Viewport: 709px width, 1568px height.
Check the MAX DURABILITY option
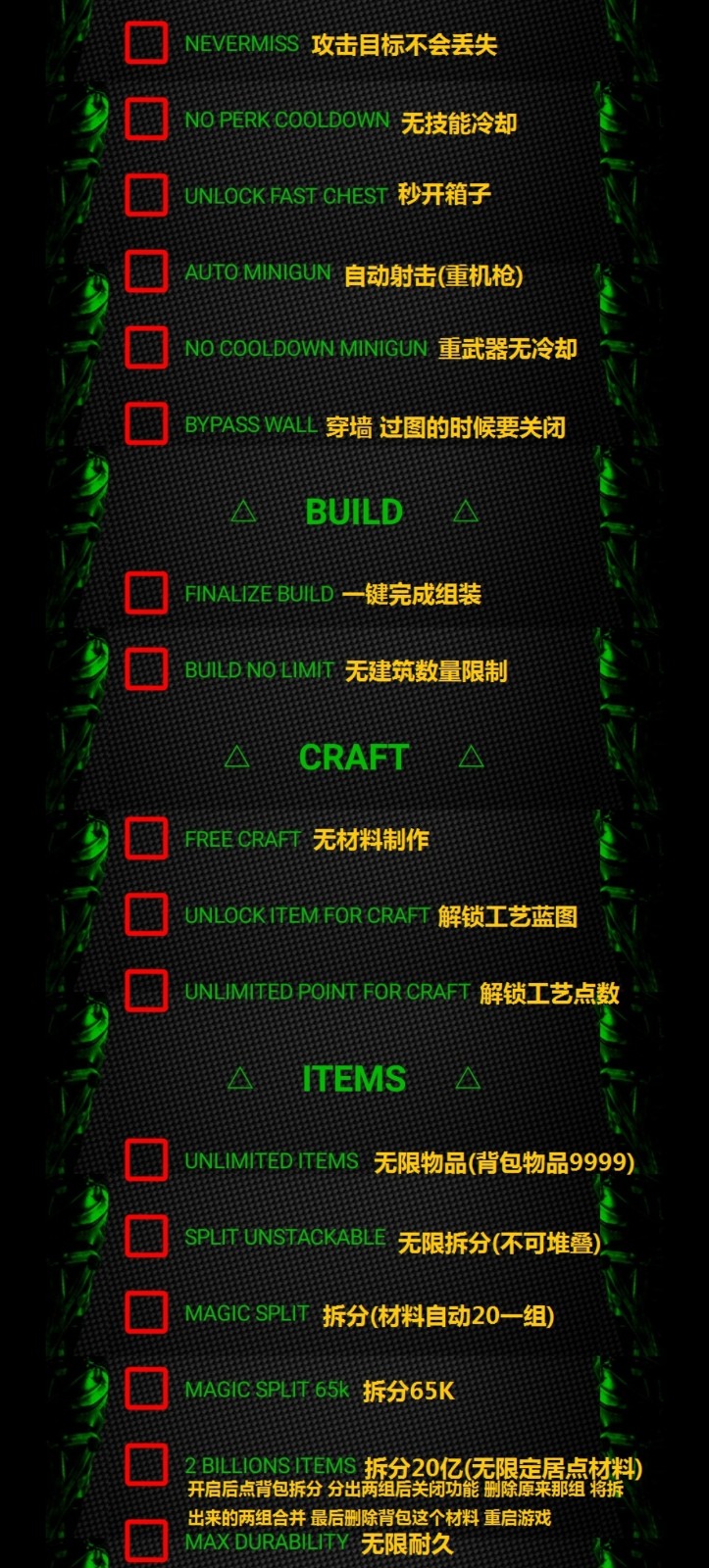pyautogui.click(x=147, y=1541)
